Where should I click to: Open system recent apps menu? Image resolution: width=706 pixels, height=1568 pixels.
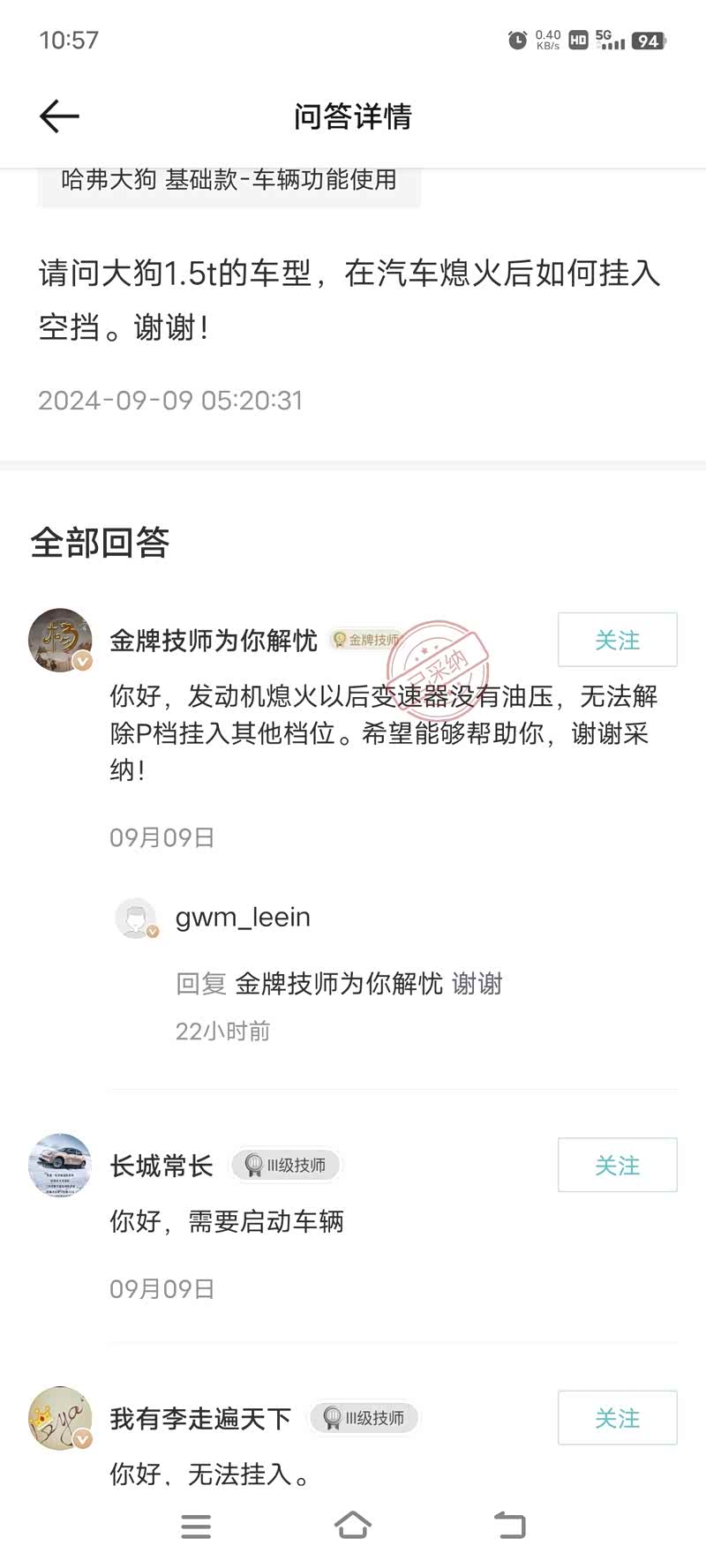click(196, 1526)
